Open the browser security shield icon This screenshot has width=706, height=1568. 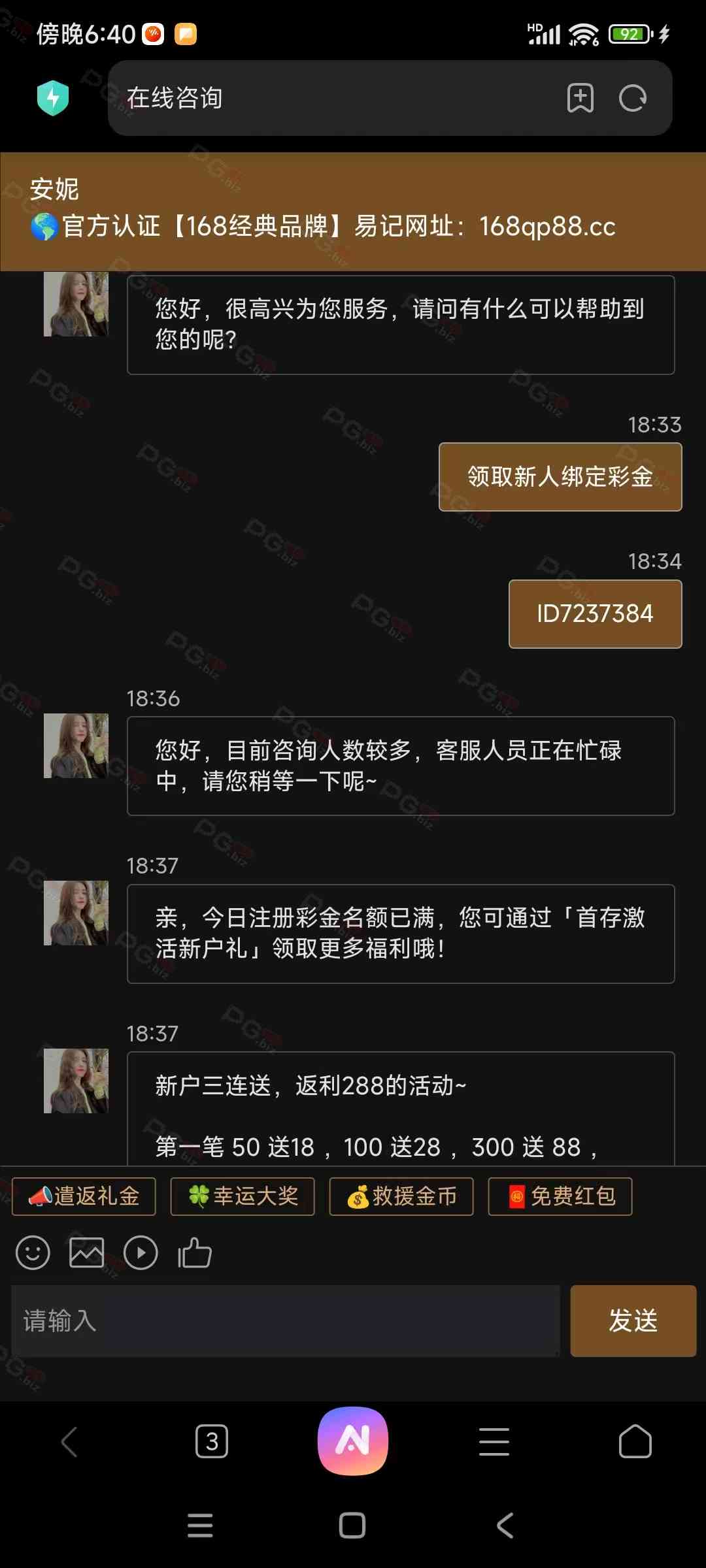[x=53, y=98]
